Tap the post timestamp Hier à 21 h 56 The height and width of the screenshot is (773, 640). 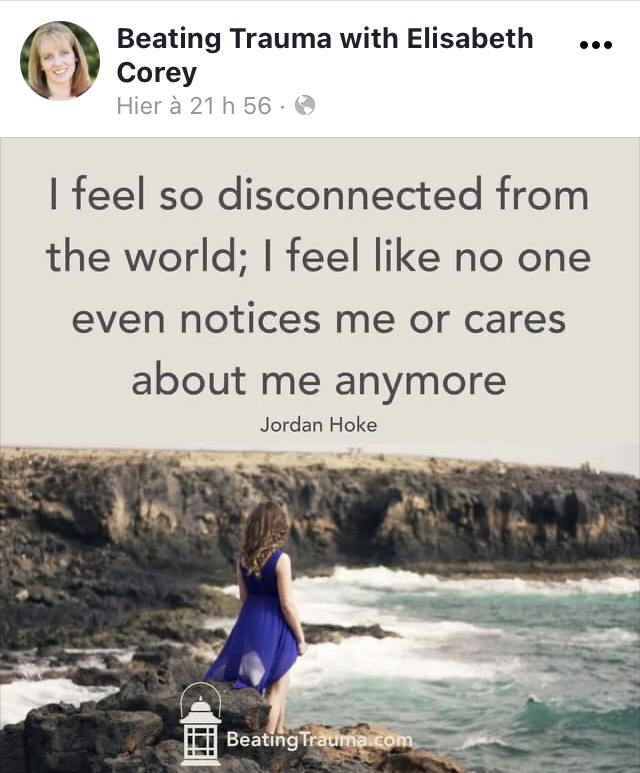pos(194,105)
